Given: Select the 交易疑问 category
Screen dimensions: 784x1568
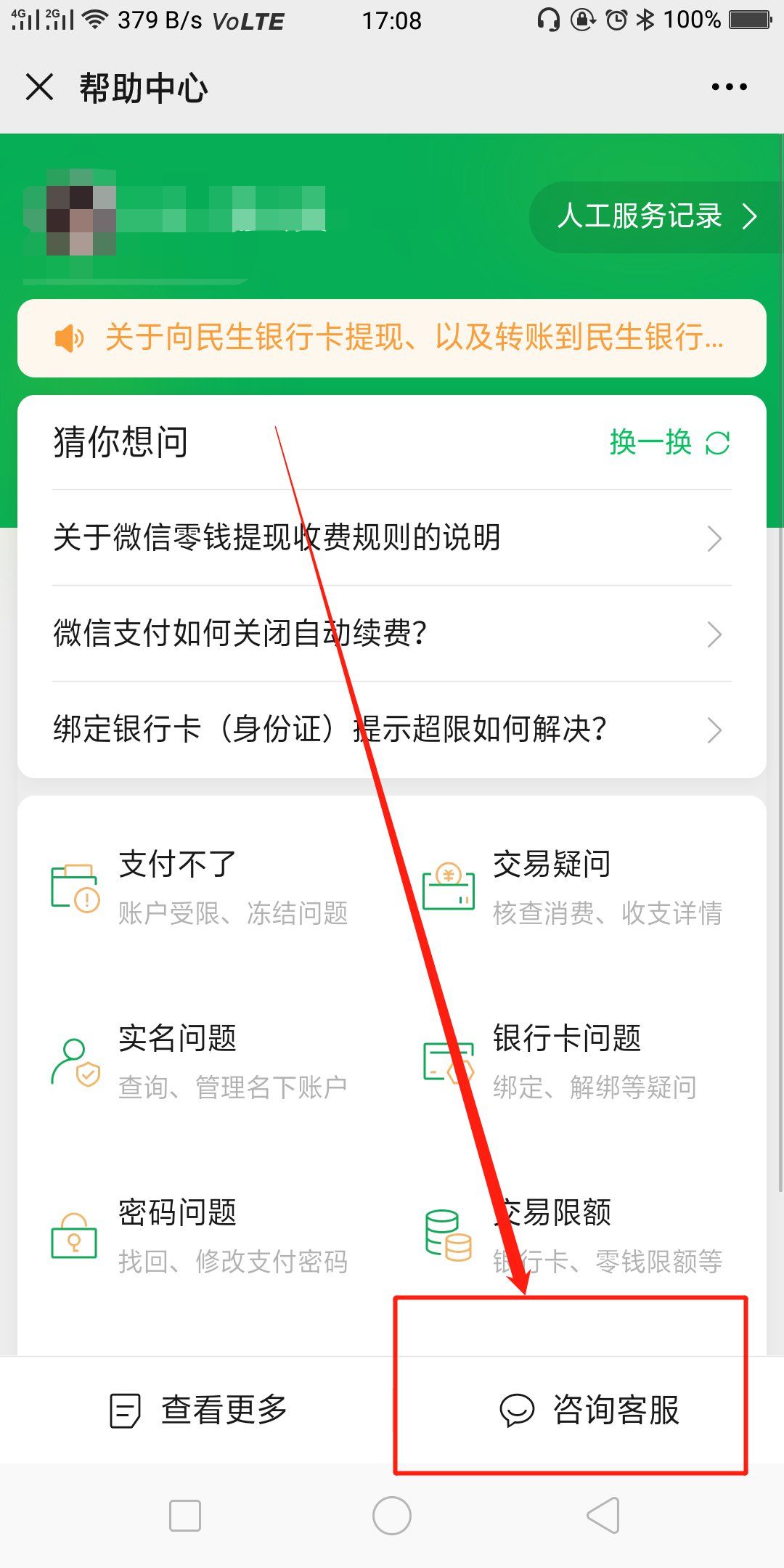Looking at the screenshot, I should [x=573, y=887].
